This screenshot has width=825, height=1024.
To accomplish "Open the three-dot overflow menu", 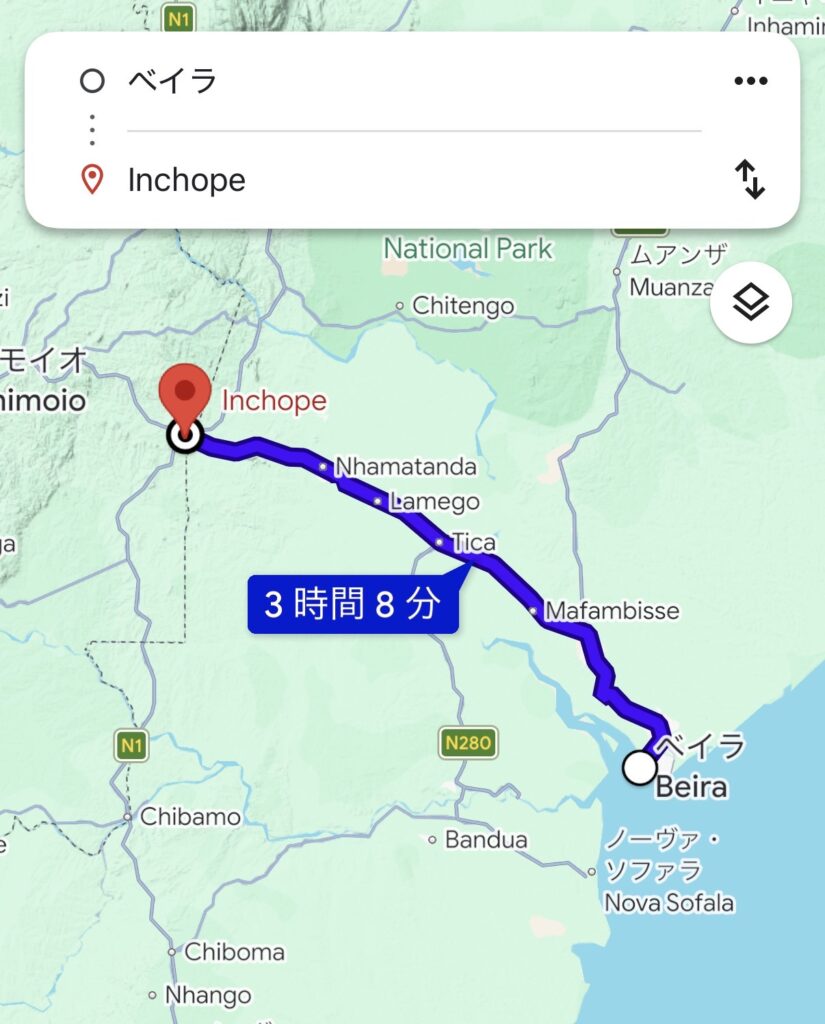I will click(x=751, y=81).
